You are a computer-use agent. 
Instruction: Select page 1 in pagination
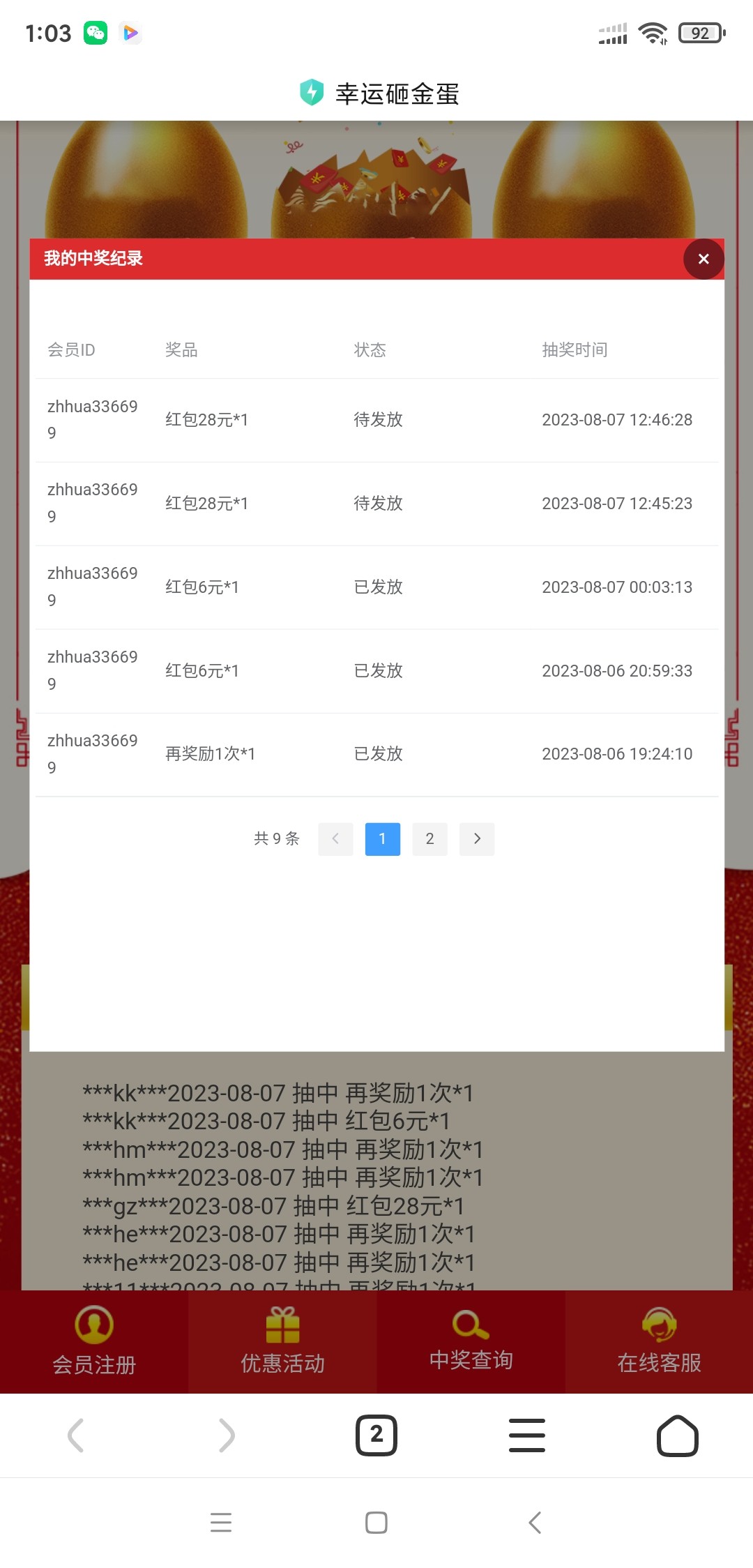[382, 839]
